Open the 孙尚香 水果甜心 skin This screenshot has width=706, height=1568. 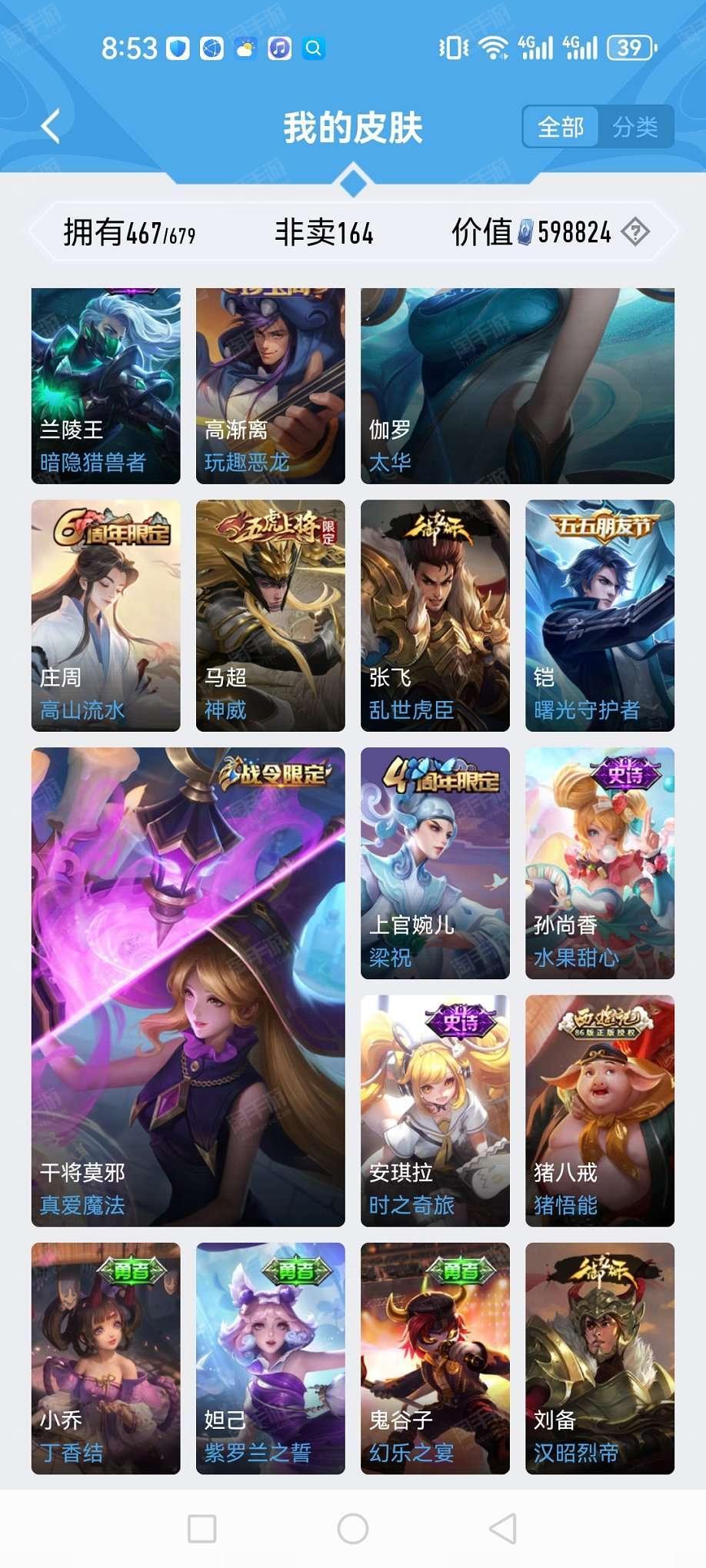coord(600,863)
